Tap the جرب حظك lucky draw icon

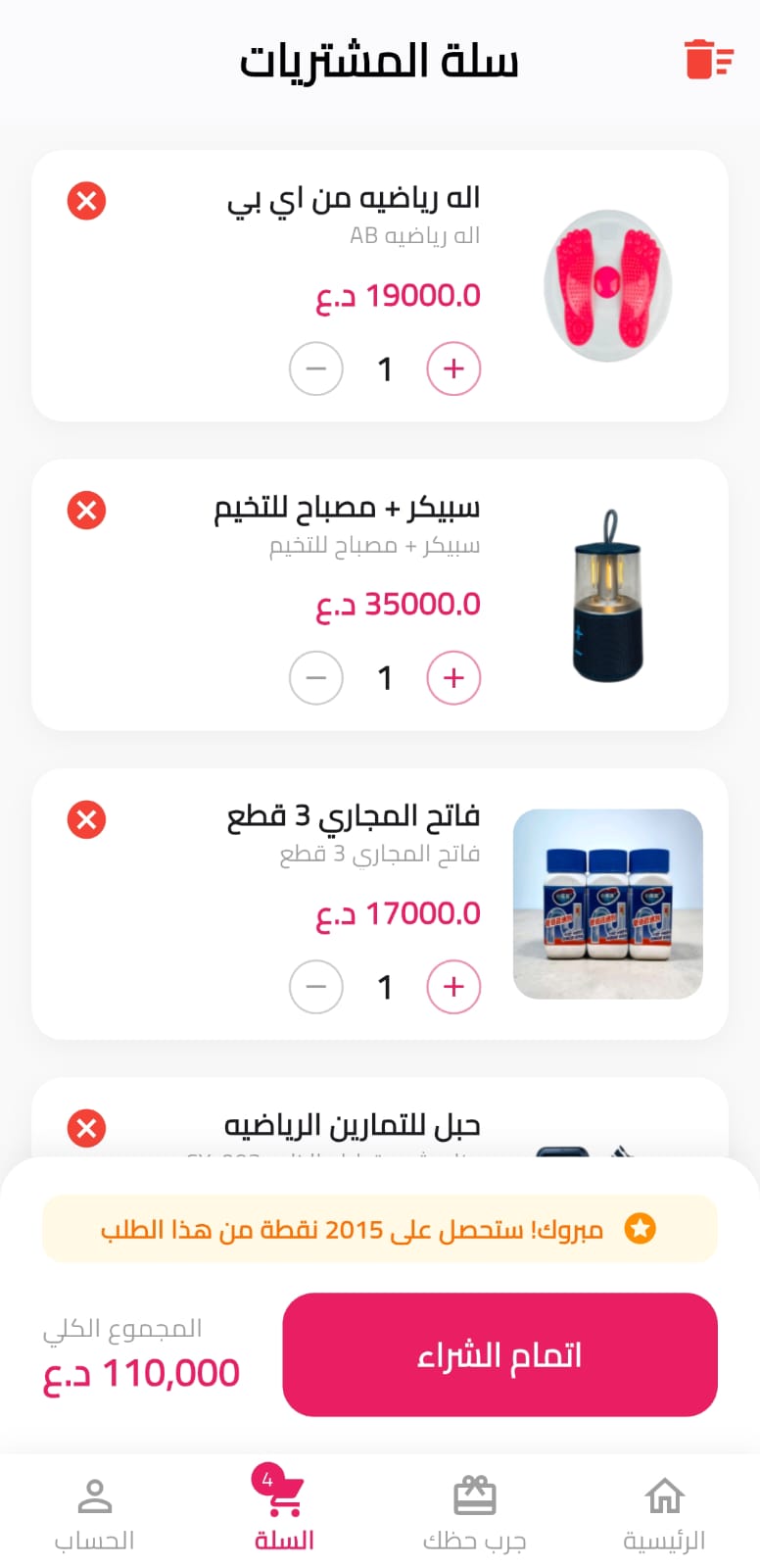pyautogui.click(x=475, y=1496)
